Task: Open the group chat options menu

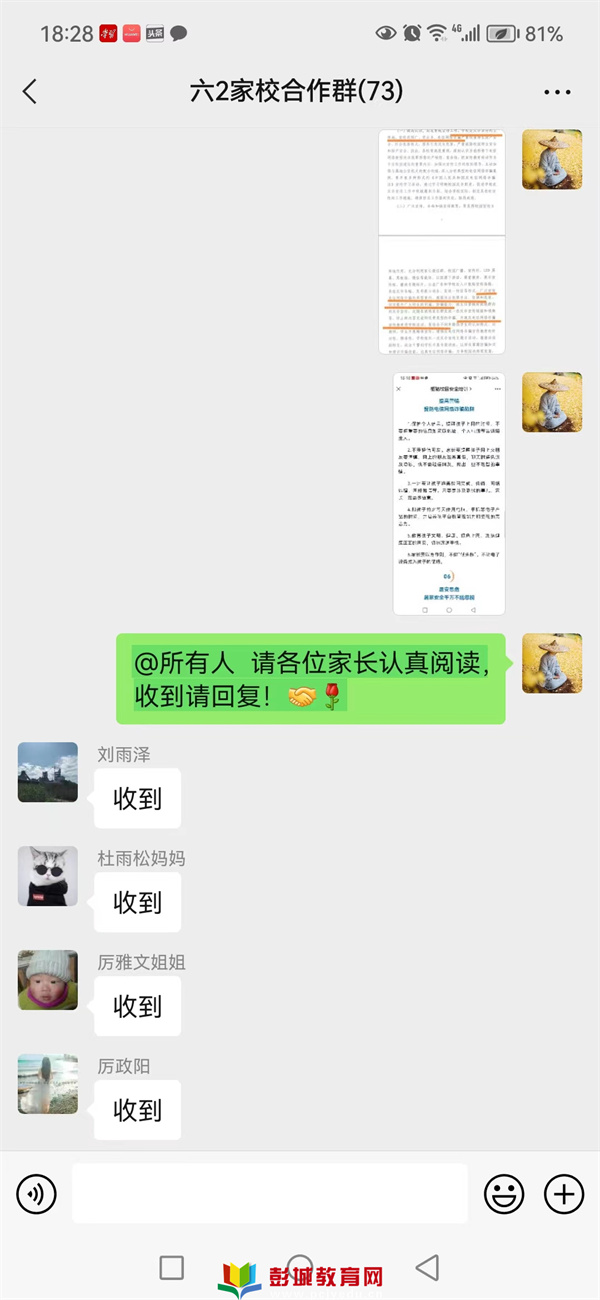Action: pyautogui.click(x=557, y=92)
